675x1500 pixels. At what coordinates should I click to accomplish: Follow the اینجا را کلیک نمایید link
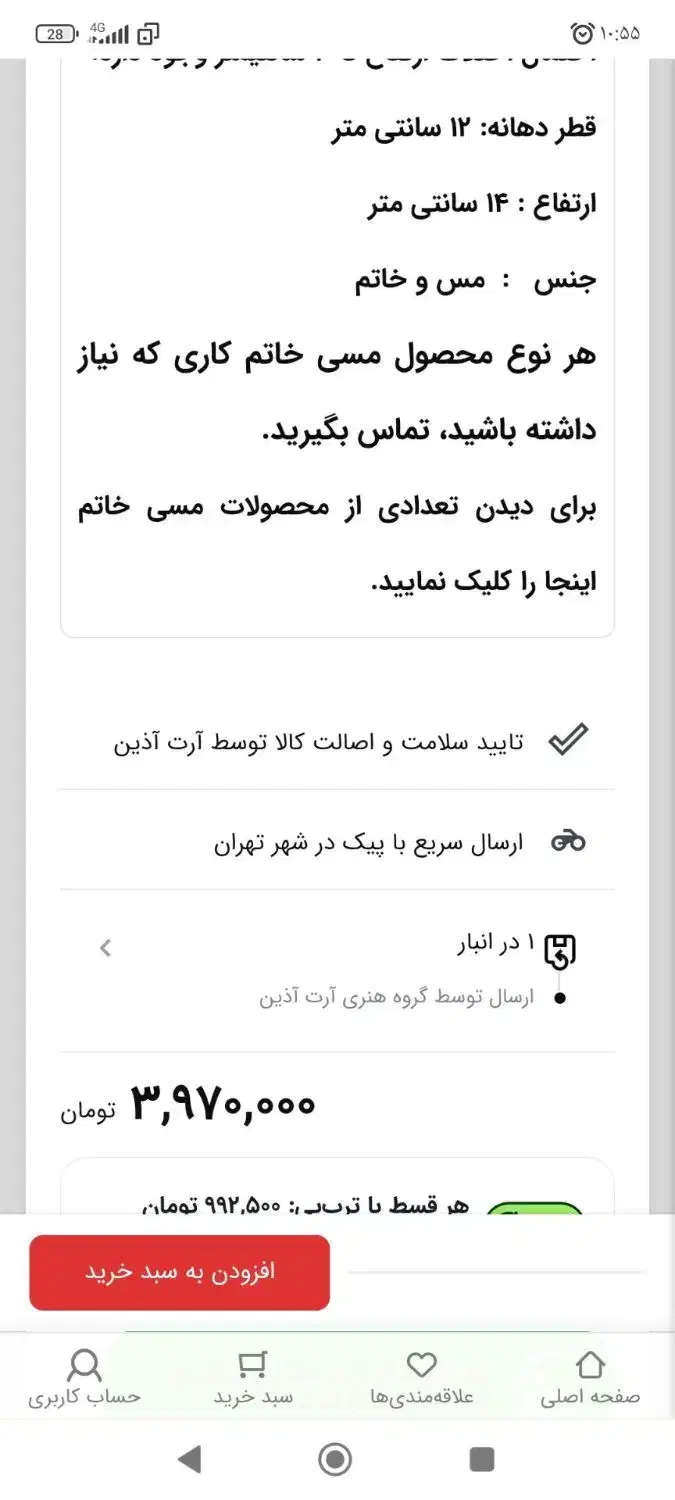[x=483, y=582]
